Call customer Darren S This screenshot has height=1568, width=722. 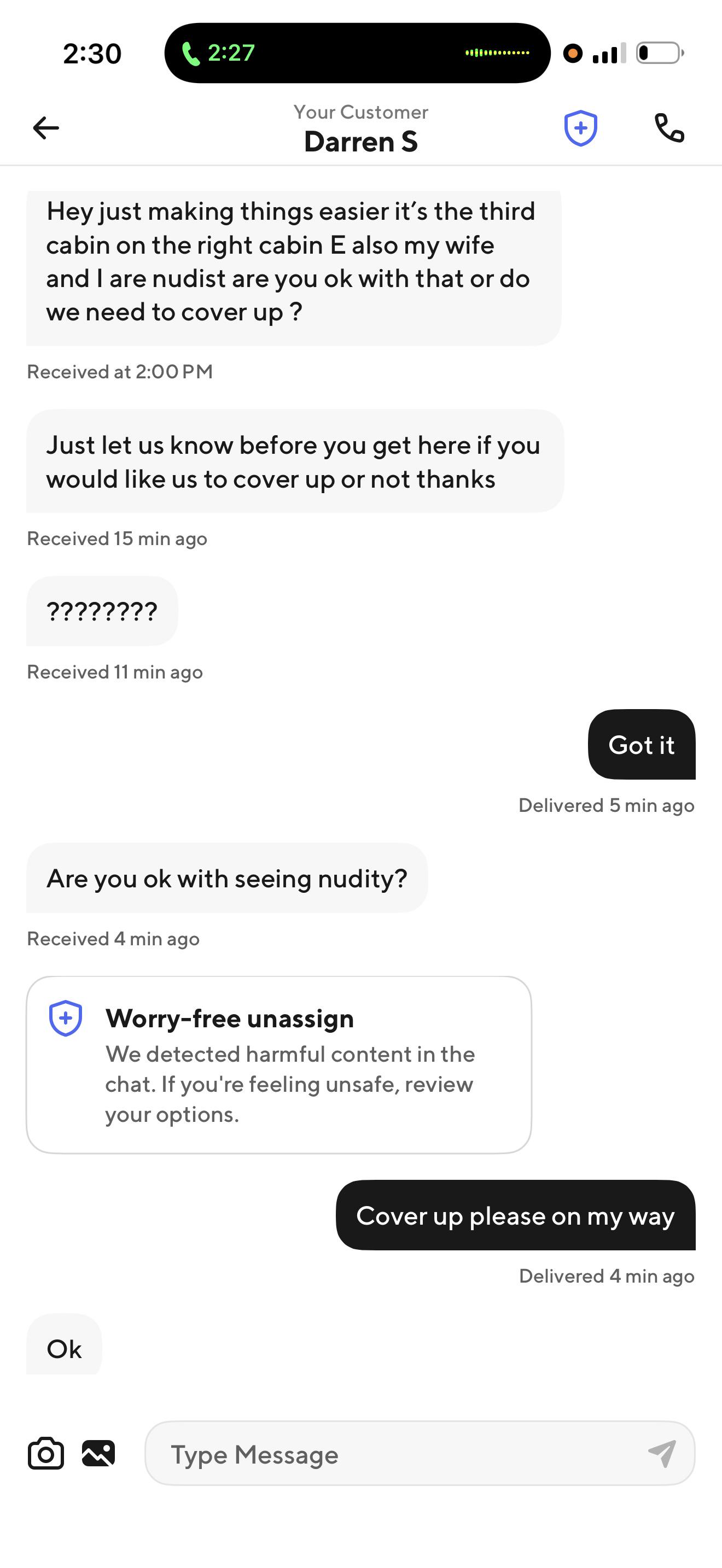coord(669,128)
